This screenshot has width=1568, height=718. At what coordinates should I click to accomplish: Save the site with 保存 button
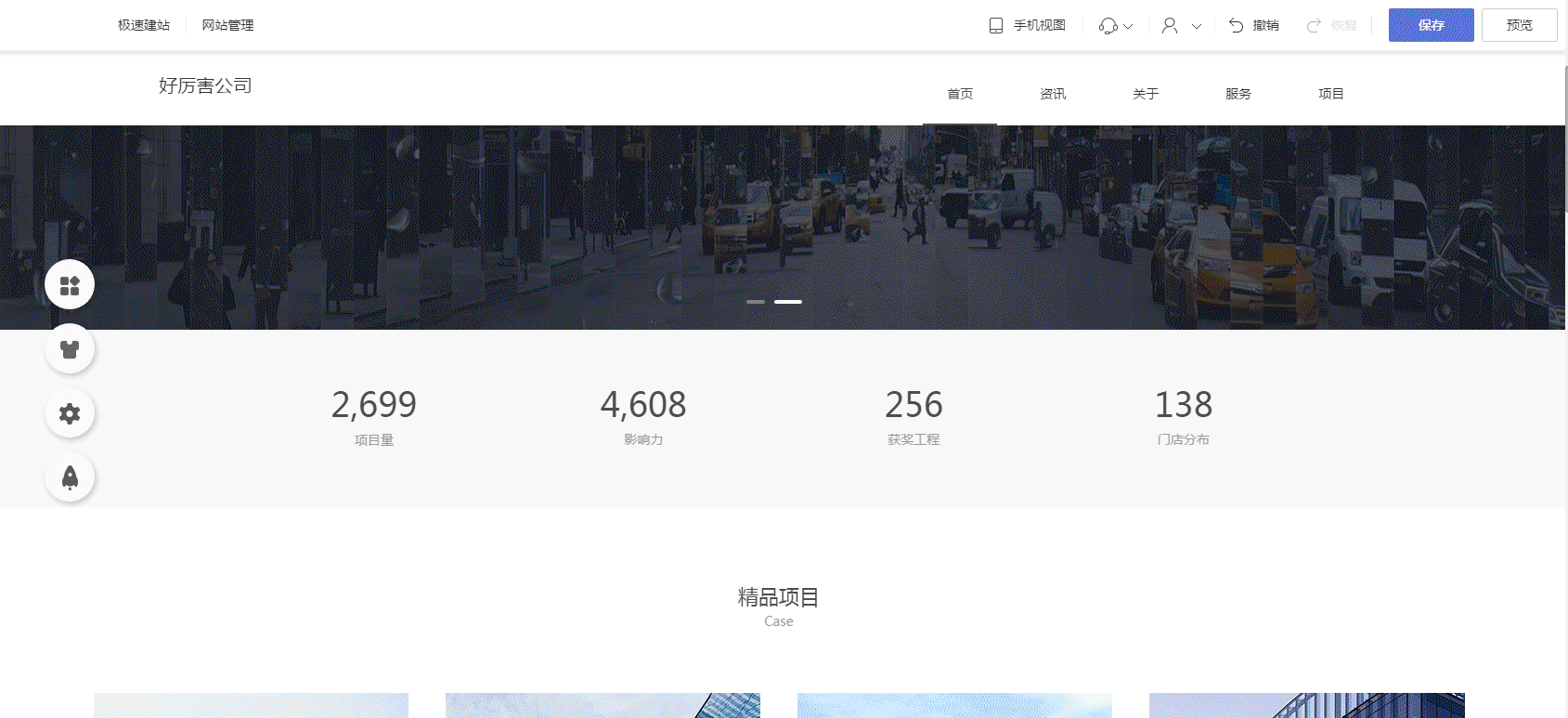pos(1431,25)
